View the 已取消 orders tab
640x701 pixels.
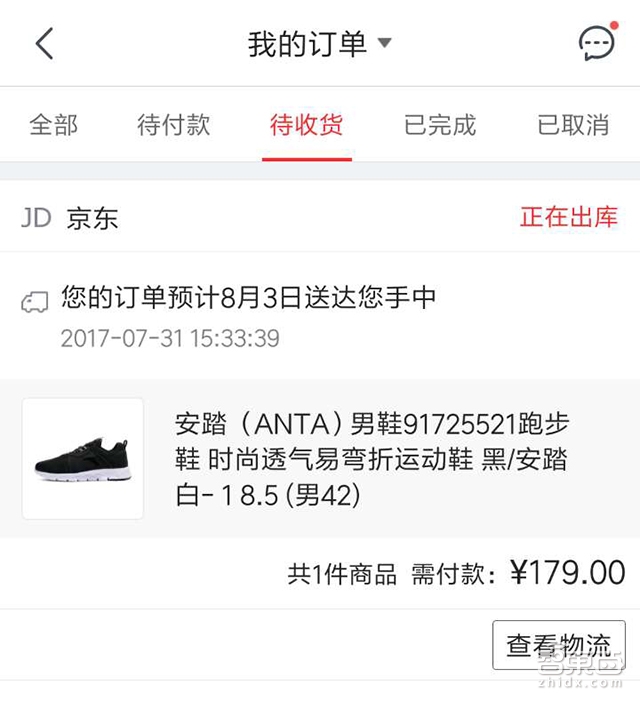coord(573,125)
